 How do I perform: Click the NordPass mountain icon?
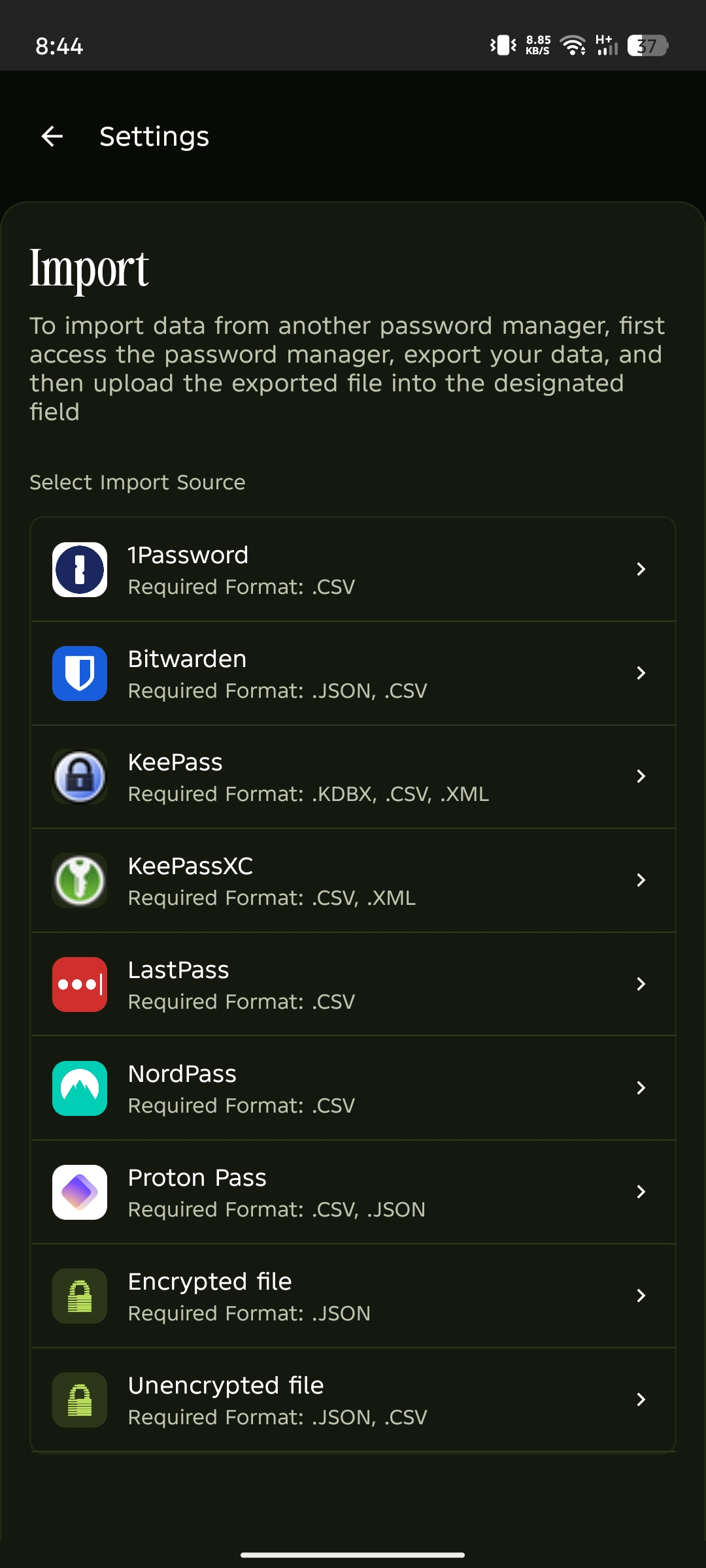pyautogui.click(x=80, y=1088)
